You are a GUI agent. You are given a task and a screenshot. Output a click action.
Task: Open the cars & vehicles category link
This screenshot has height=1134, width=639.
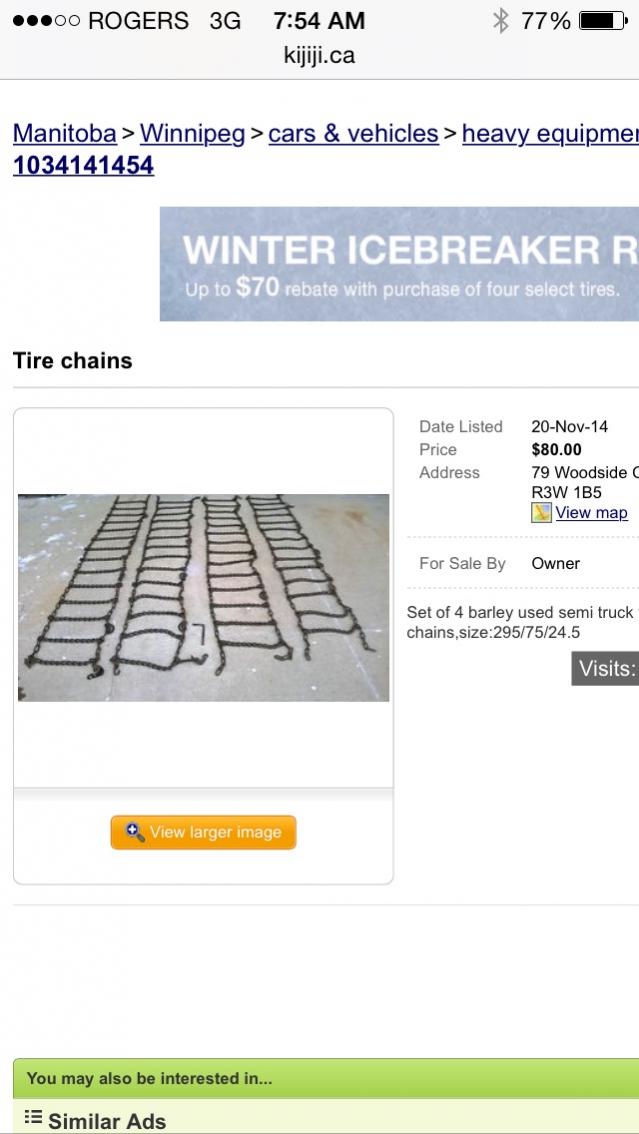tap(353, 133)
